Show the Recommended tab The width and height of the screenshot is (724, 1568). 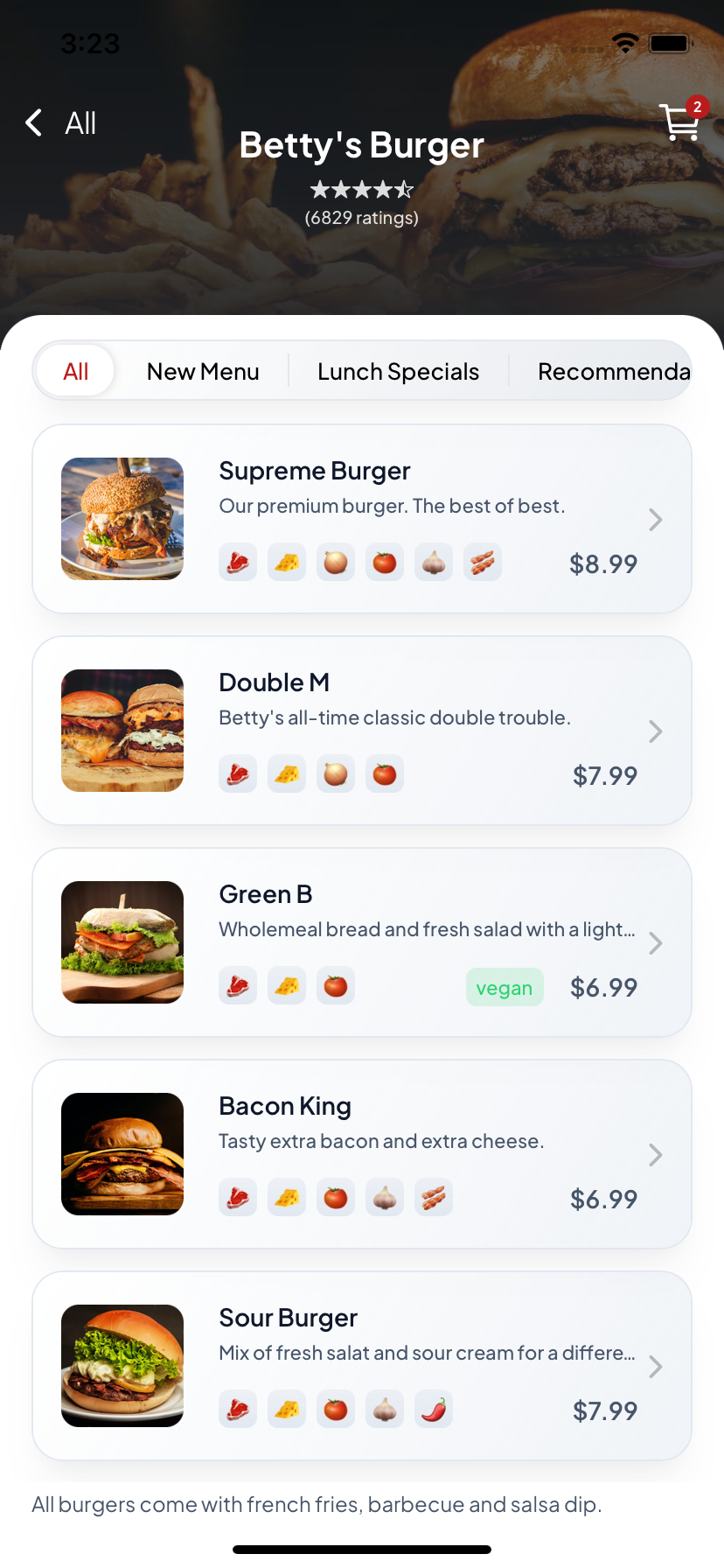(x=612, y=371)
